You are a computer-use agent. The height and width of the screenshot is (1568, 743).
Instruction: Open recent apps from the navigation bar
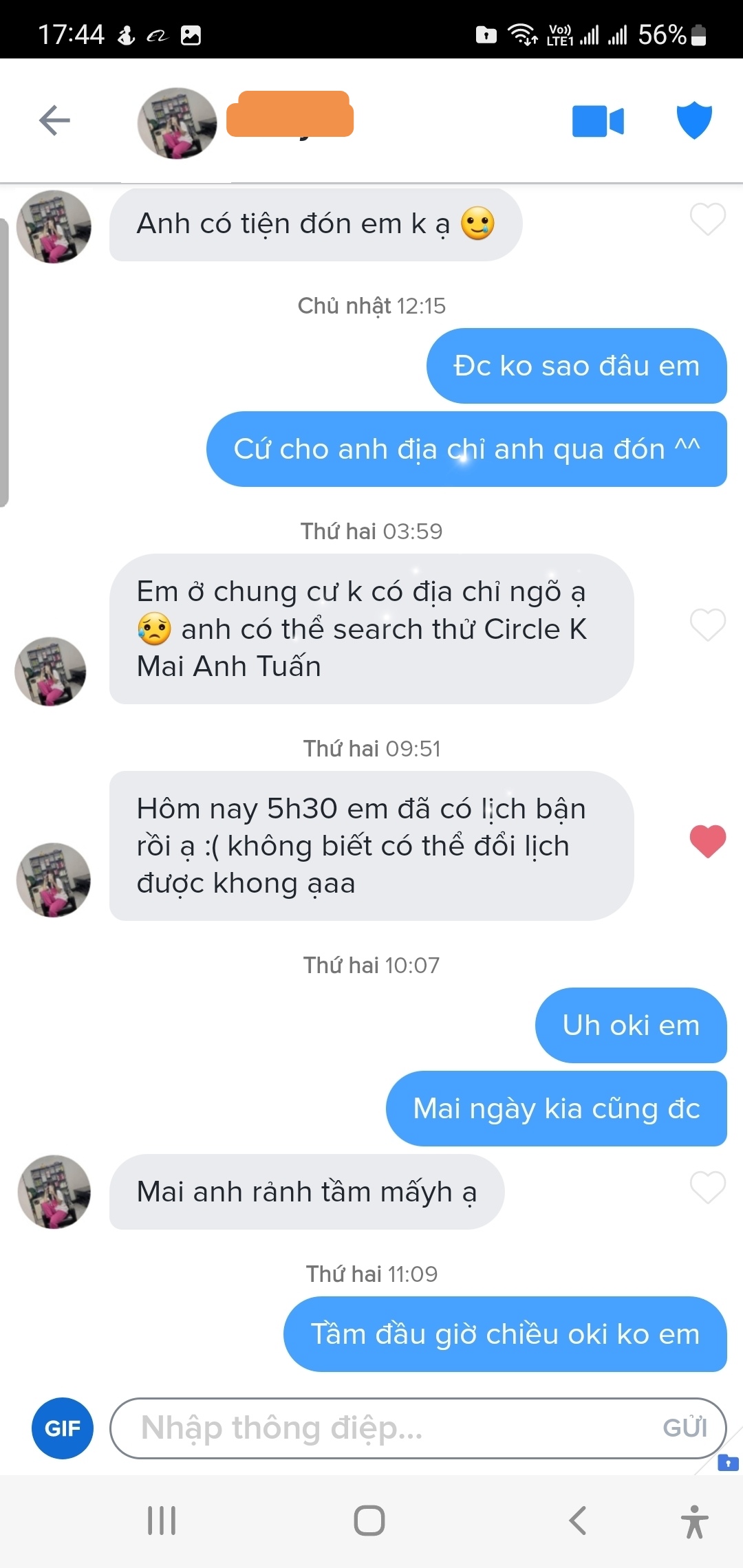click(x=162, y=1521)
